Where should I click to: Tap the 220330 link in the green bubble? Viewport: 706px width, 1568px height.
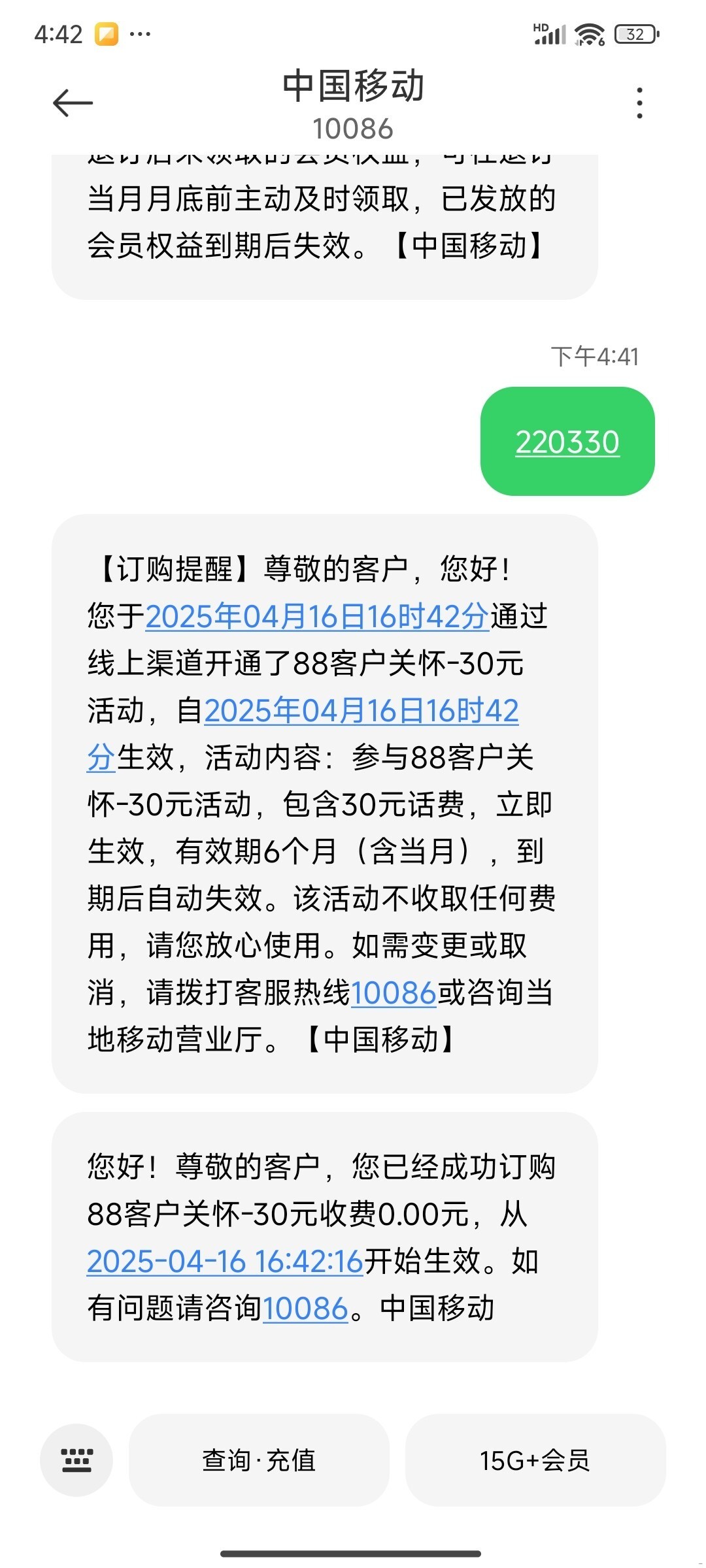[x=568, y=443]
